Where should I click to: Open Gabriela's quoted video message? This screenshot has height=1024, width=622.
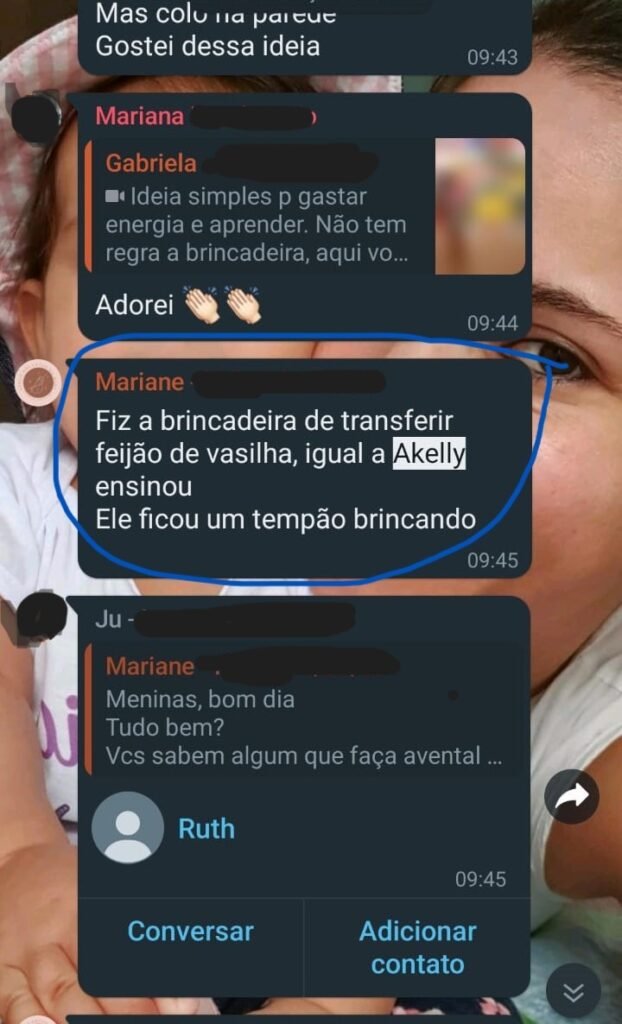pyautogui.click(x=303, y=207)
